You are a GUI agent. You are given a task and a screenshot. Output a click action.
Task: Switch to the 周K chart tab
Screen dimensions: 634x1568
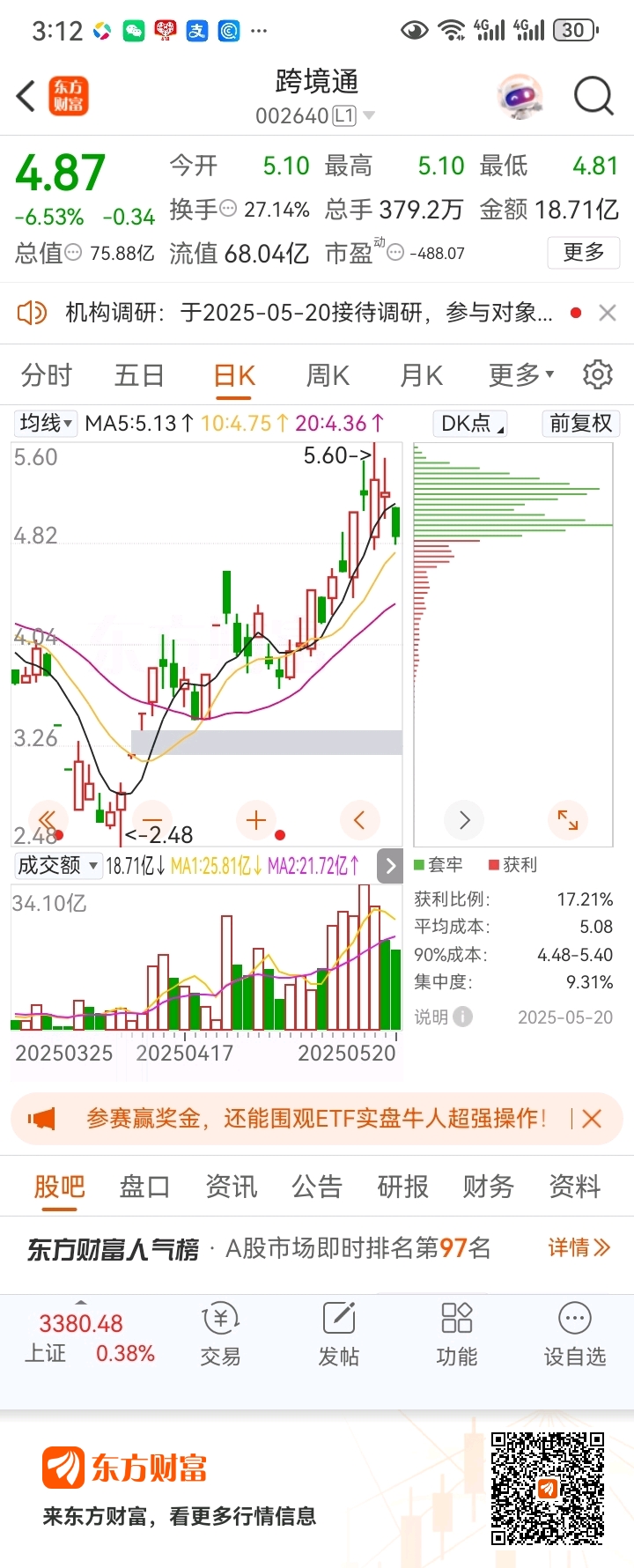point(327,376)
